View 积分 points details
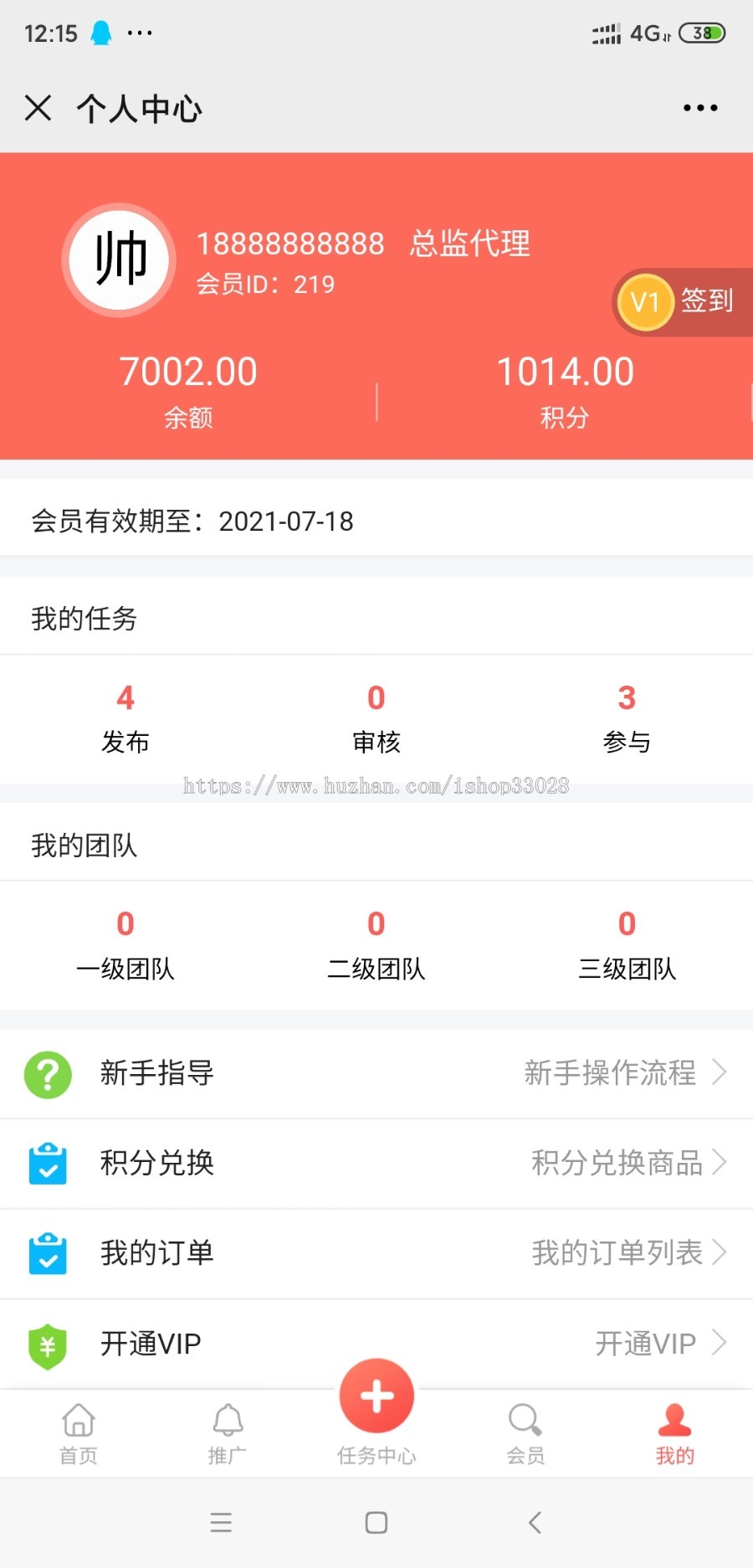The width and height of the screenshot is (753, 1568). (565, 390)
